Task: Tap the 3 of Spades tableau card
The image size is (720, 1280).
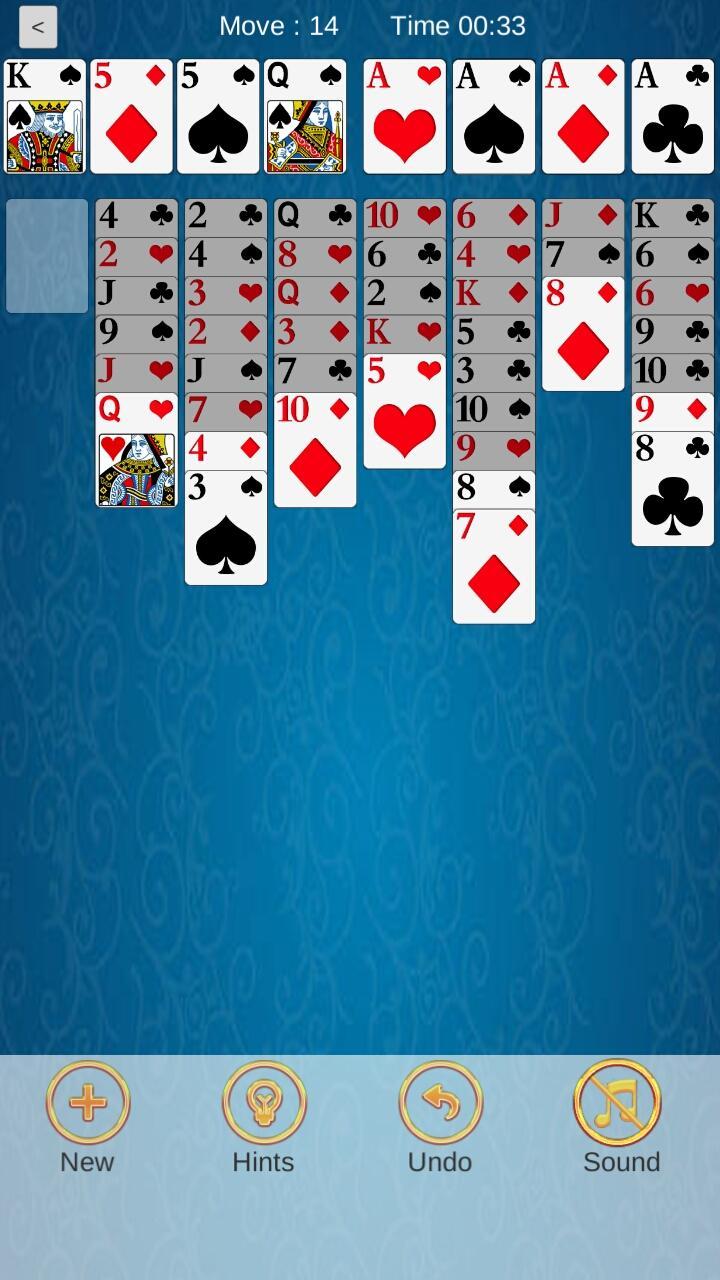Action: [x=226, y=530]
